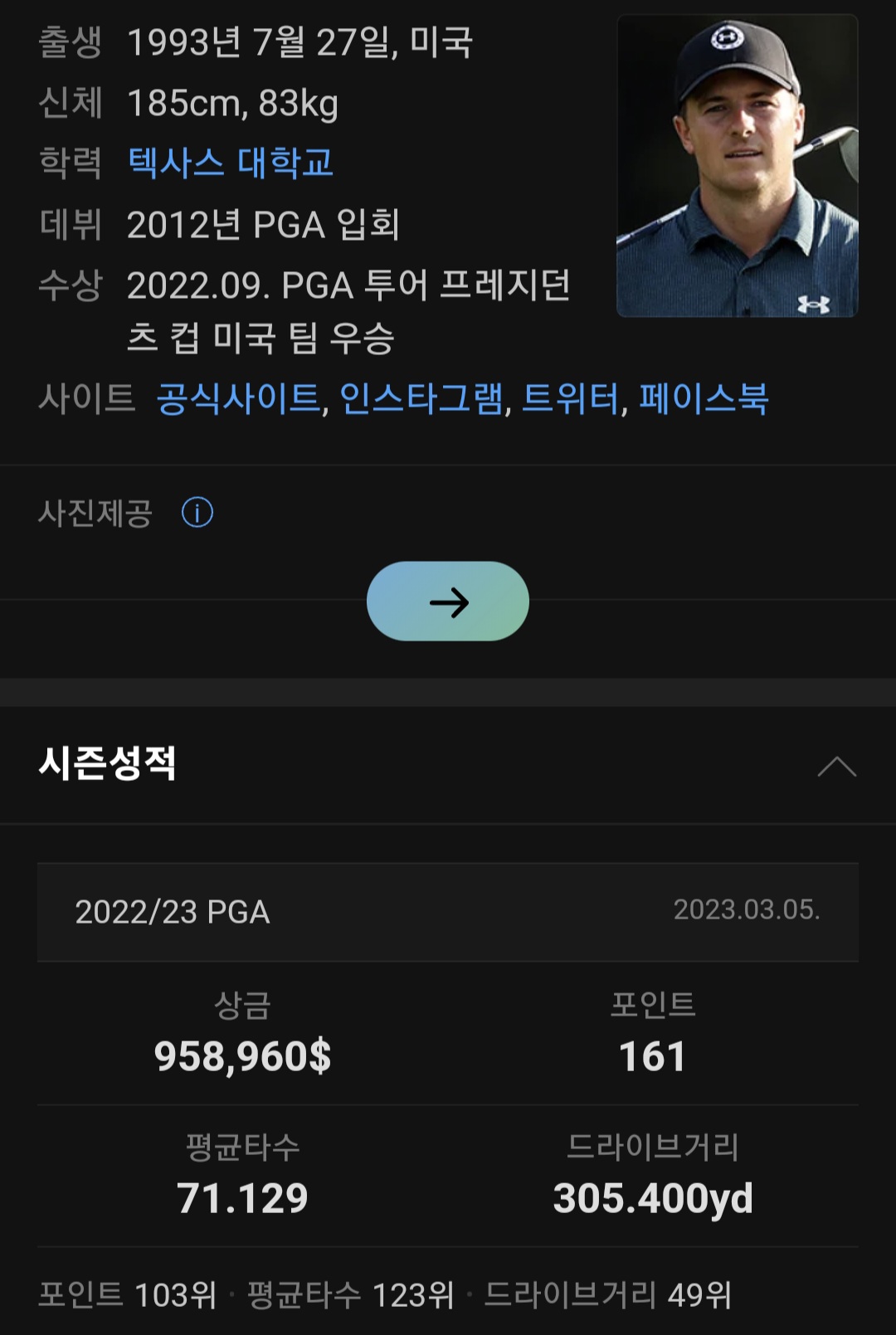Visit the 인스타그램 profile link
The height and width of the screenshot is (1335, 896).
coord(421,402)
